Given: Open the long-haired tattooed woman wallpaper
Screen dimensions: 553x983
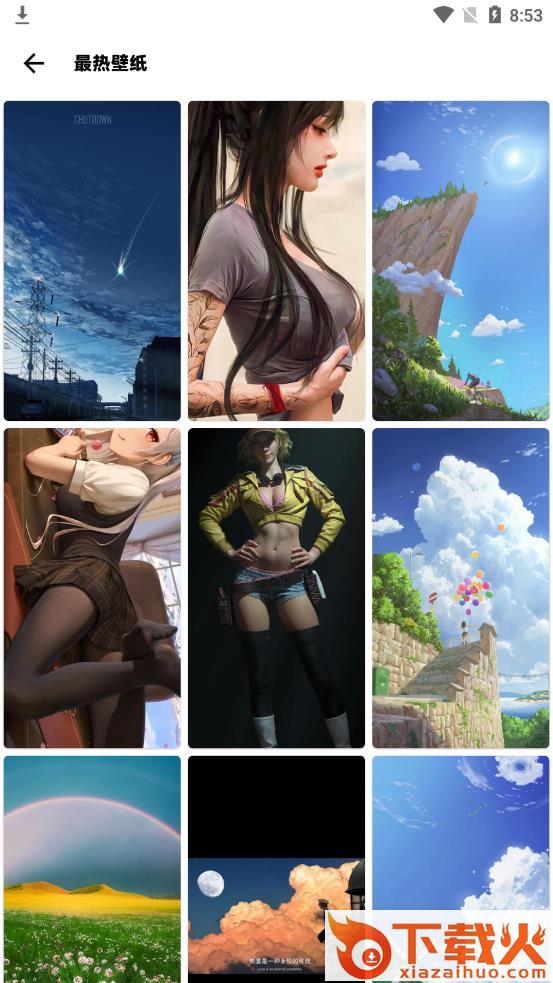Looking at the screenshot, I should pos(276,261).
